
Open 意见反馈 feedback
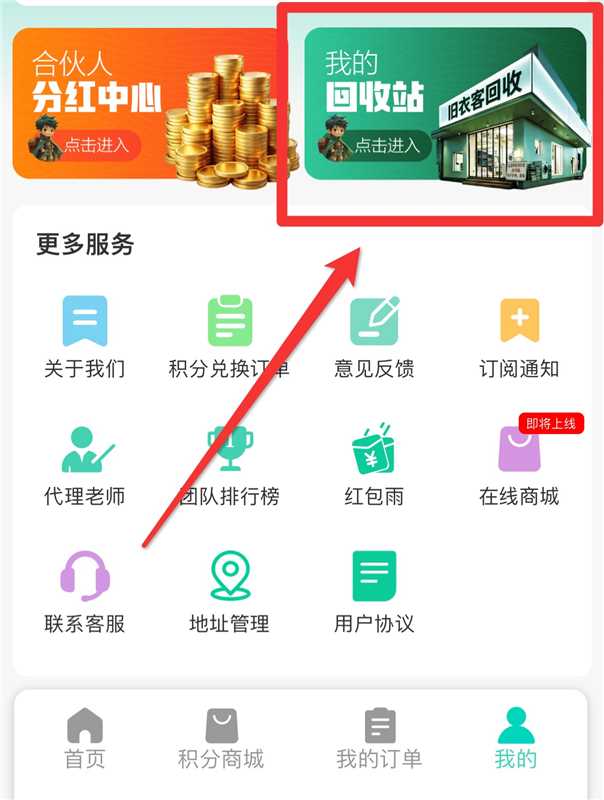375,337
